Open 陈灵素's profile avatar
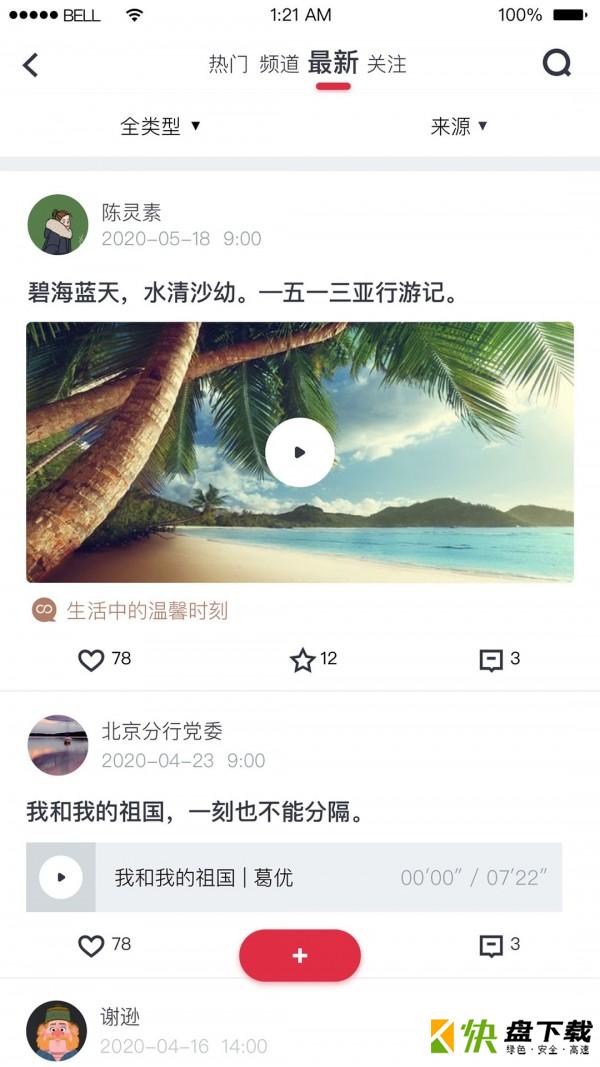The width and height of the screenshot is (600, 1067). pos(58,225)
